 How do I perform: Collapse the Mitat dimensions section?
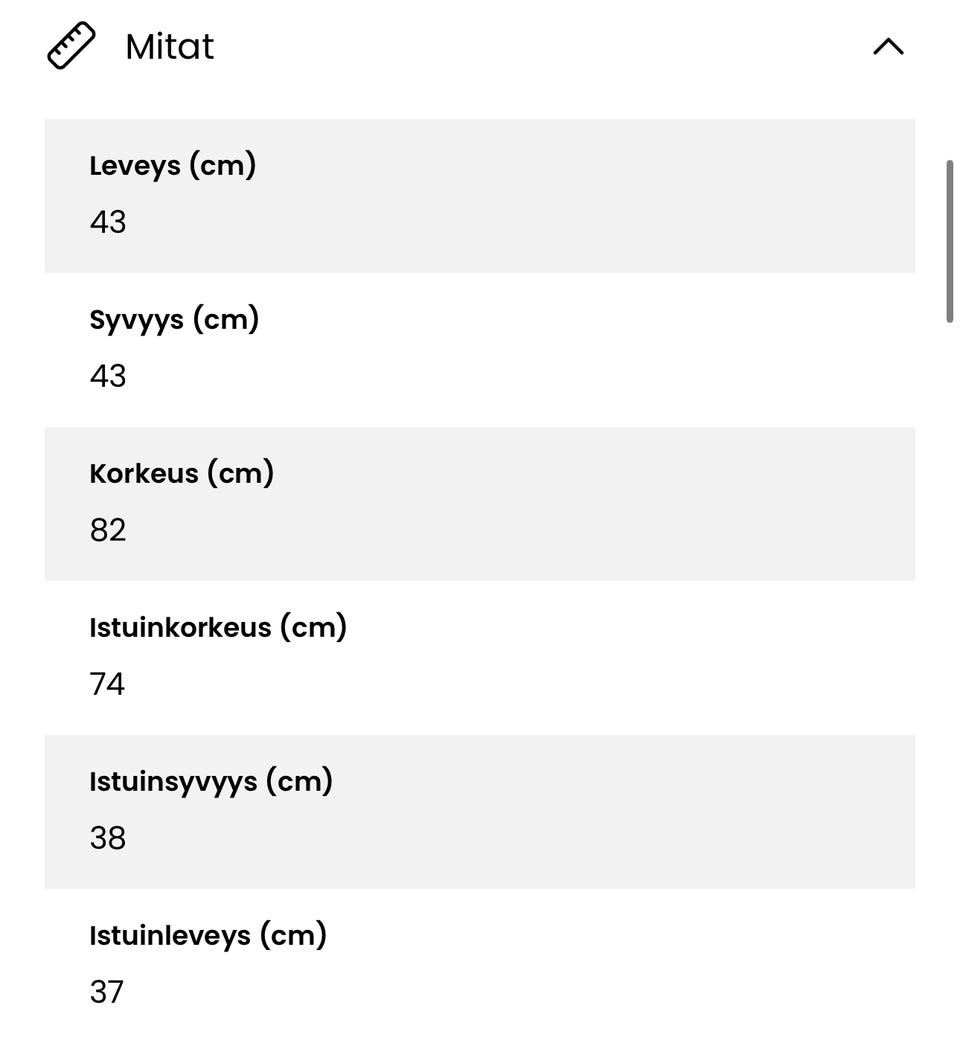(x=887, y=47)
